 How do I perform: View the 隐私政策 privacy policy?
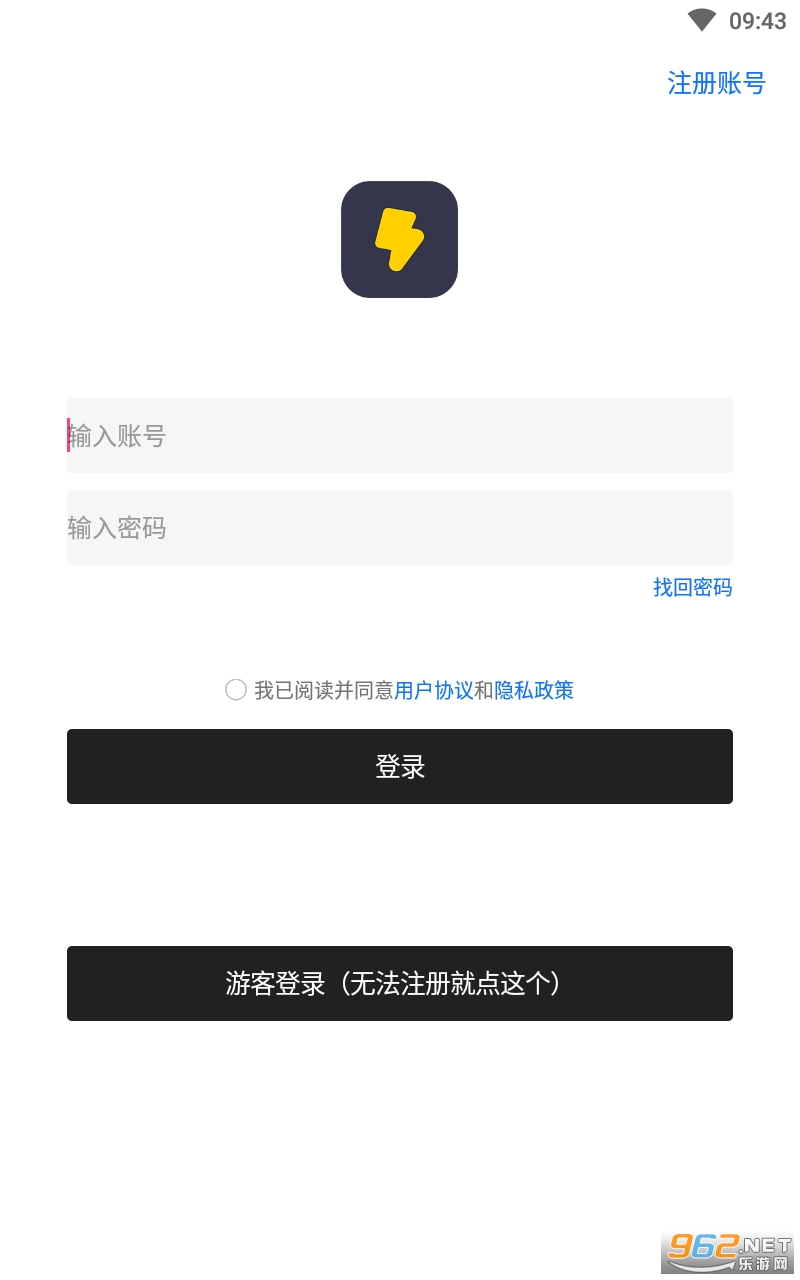(534, 690)
